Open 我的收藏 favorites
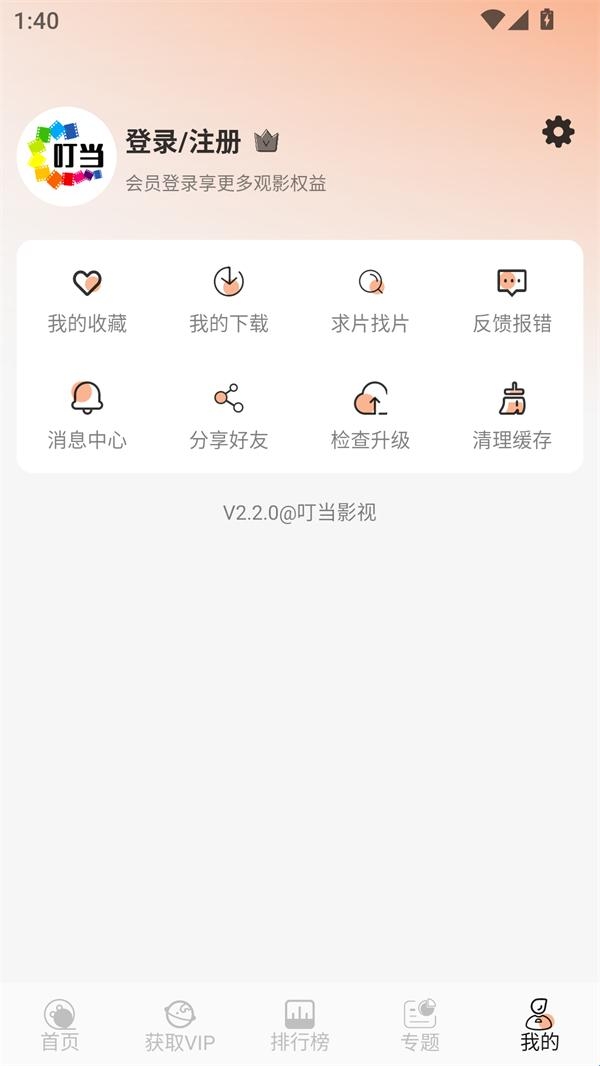Viewport: 600px width, 1066px height. [x=88, y=300]
